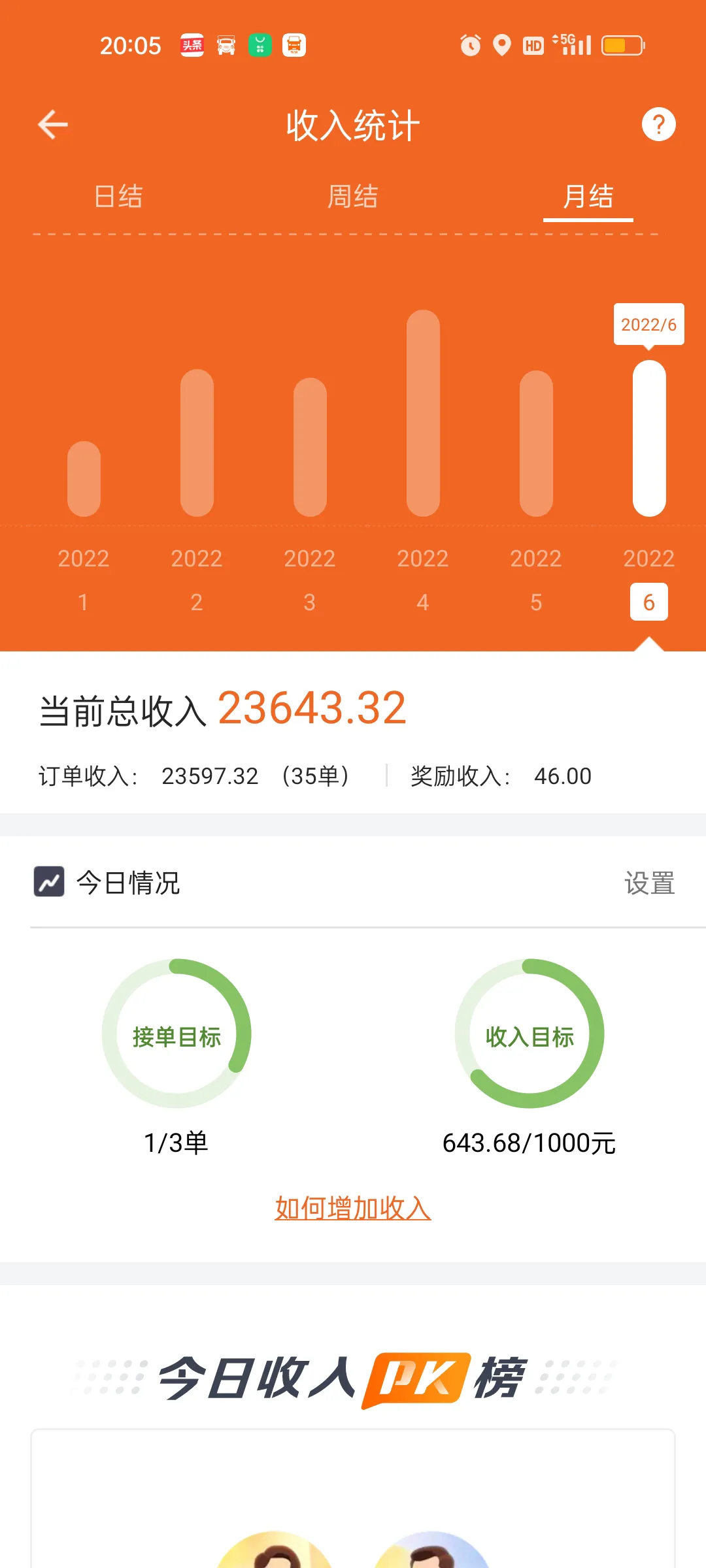Tap the Toutiao icon in status bar
Screen dimensions: 706x1568
[192, 44]
